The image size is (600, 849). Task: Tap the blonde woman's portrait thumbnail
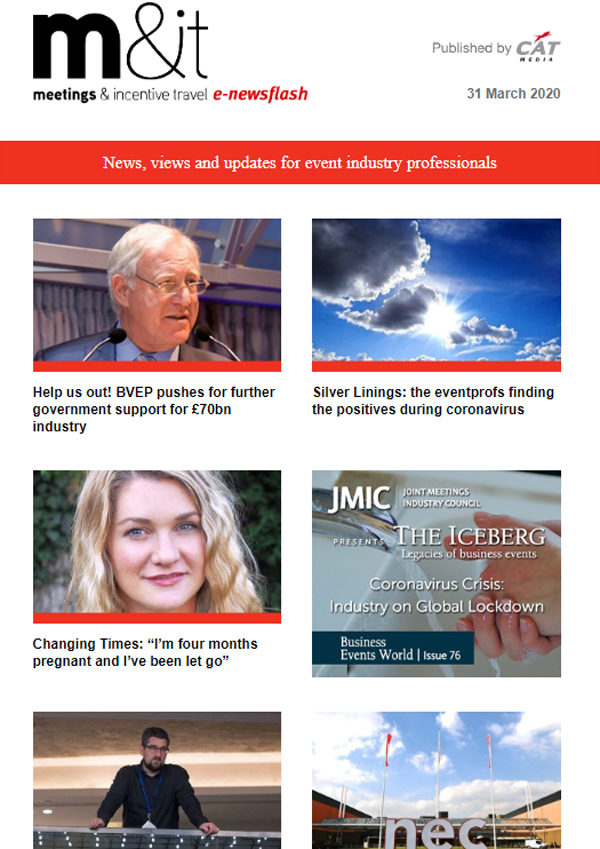tap(157, 542)
